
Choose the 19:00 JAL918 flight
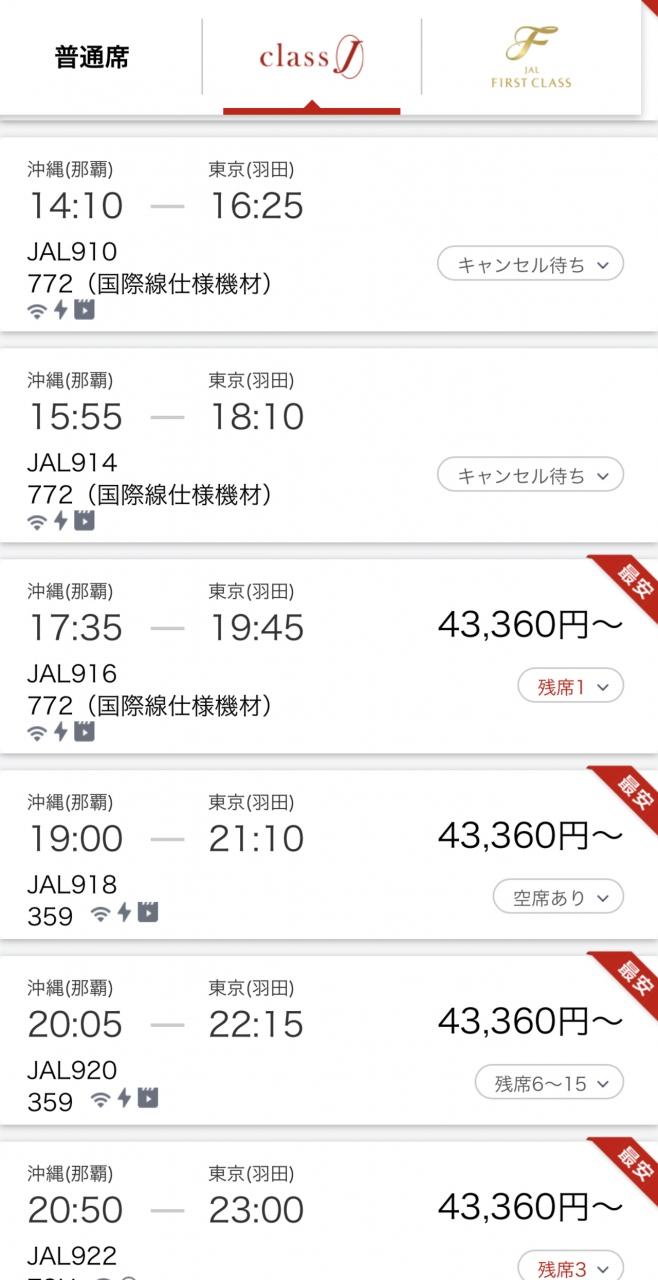pos(200,853)
